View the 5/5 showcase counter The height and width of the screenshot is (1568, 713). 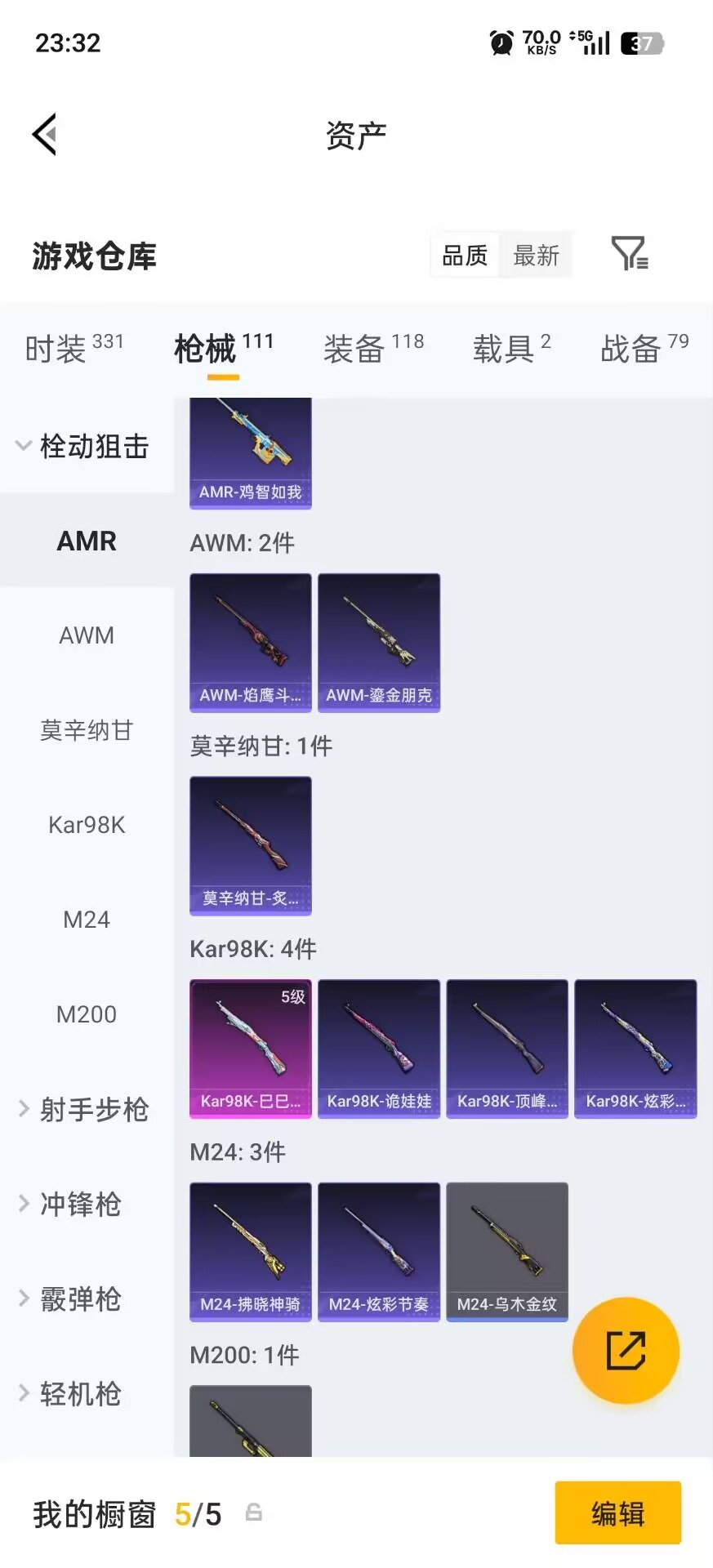(198, 1513)
